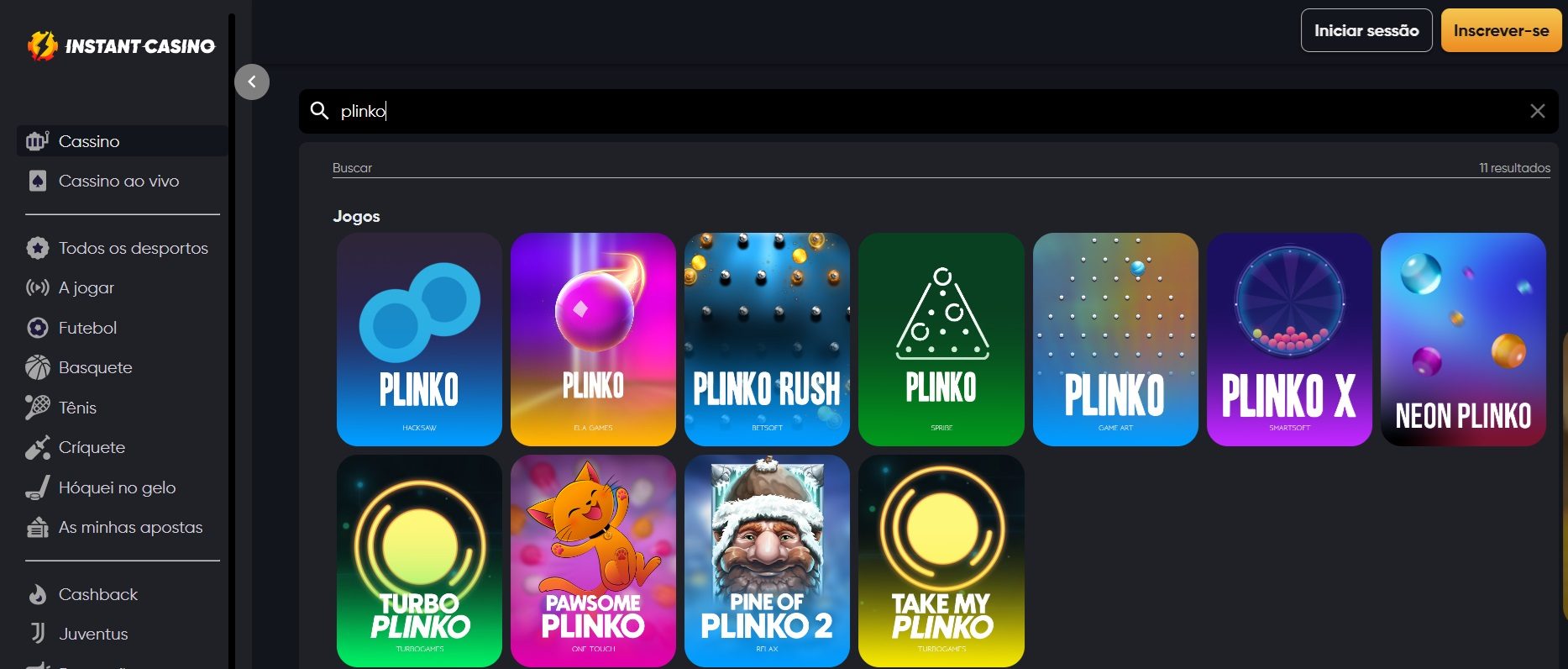Open Pine of Plinko 2
Viewport: 1568px width, 669px height.
(767, 561)
